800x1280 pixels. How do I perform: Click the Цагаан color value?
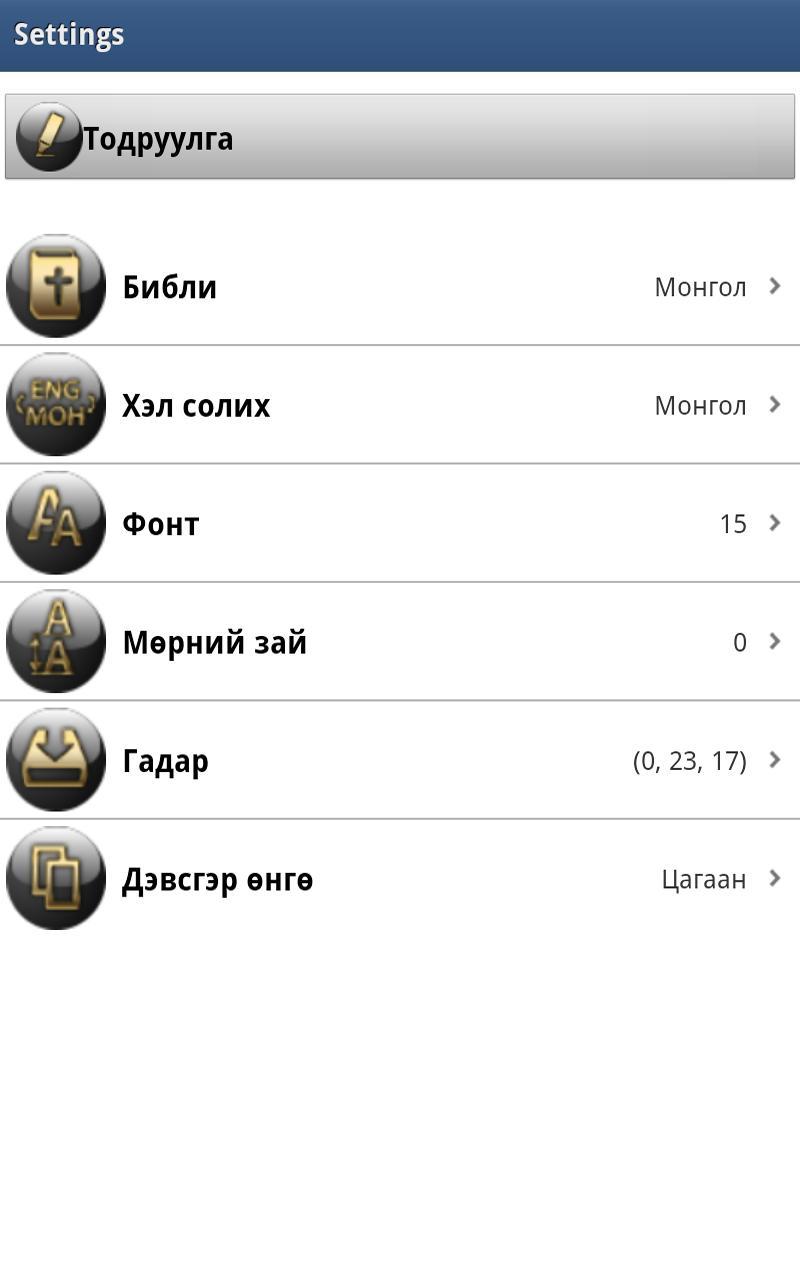703,878
